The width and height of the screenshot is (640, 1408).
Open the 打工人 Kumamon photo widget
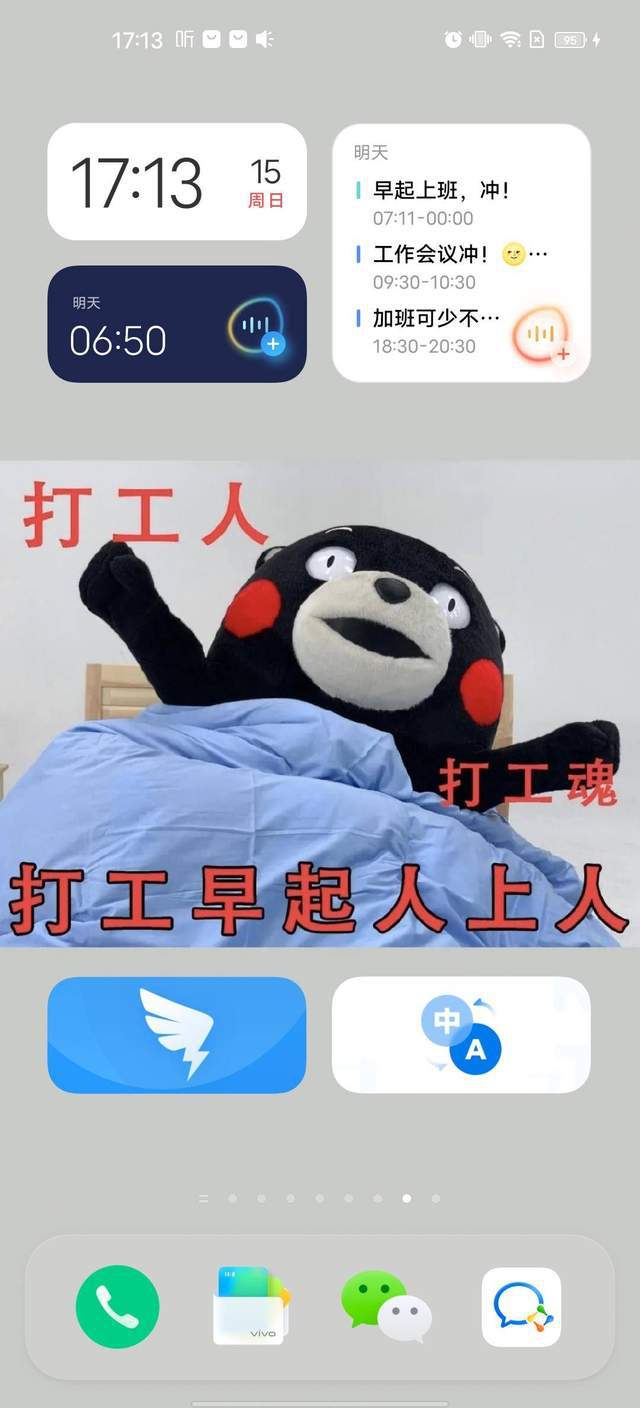pos(320,703)
